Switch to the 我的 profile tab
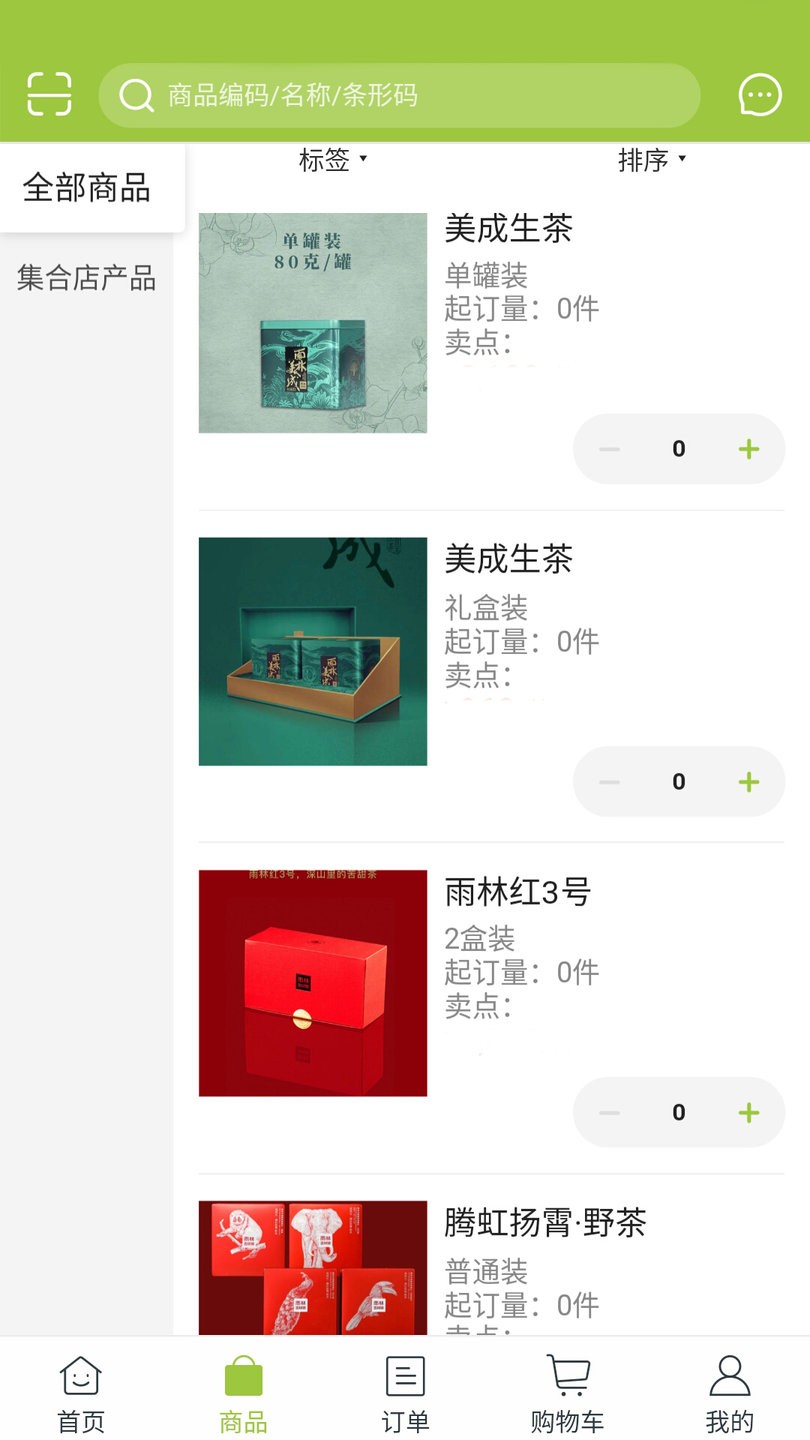Image resolution: width=810 pixels, height=1440 pixels. [729, 1393]
